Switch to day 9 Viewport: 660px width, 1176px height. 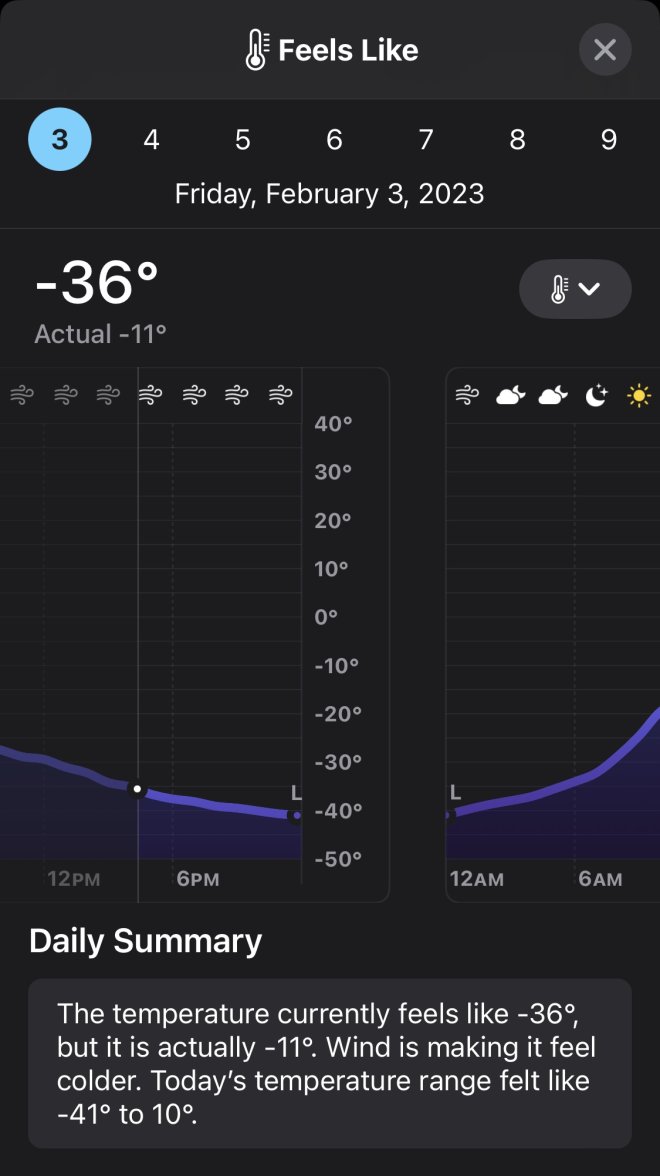pos(609,140)
